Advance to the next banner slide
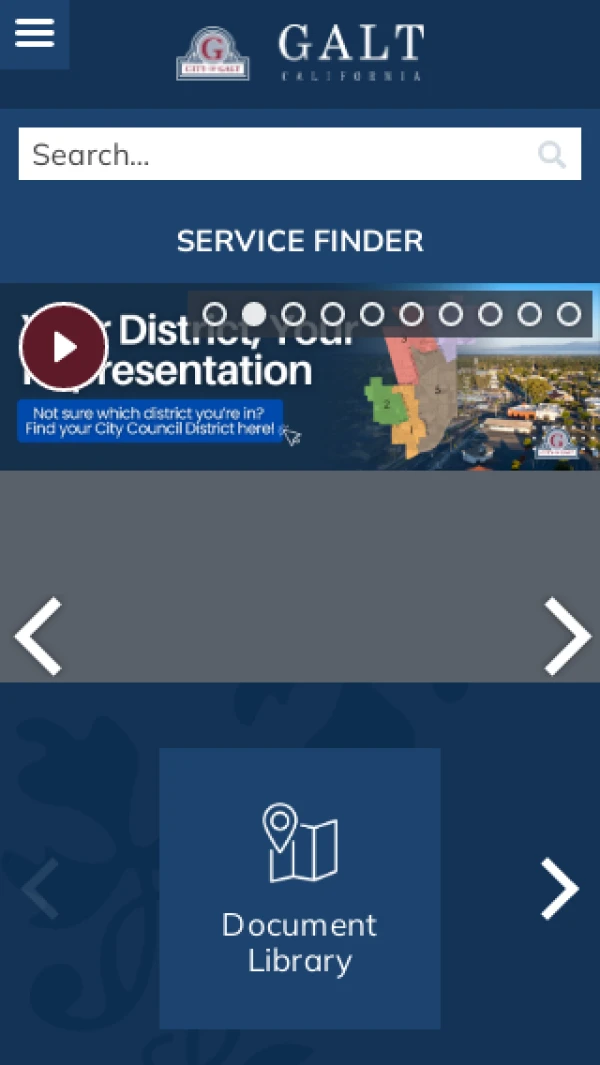600x1065 pixels. [x=567, y=636]
